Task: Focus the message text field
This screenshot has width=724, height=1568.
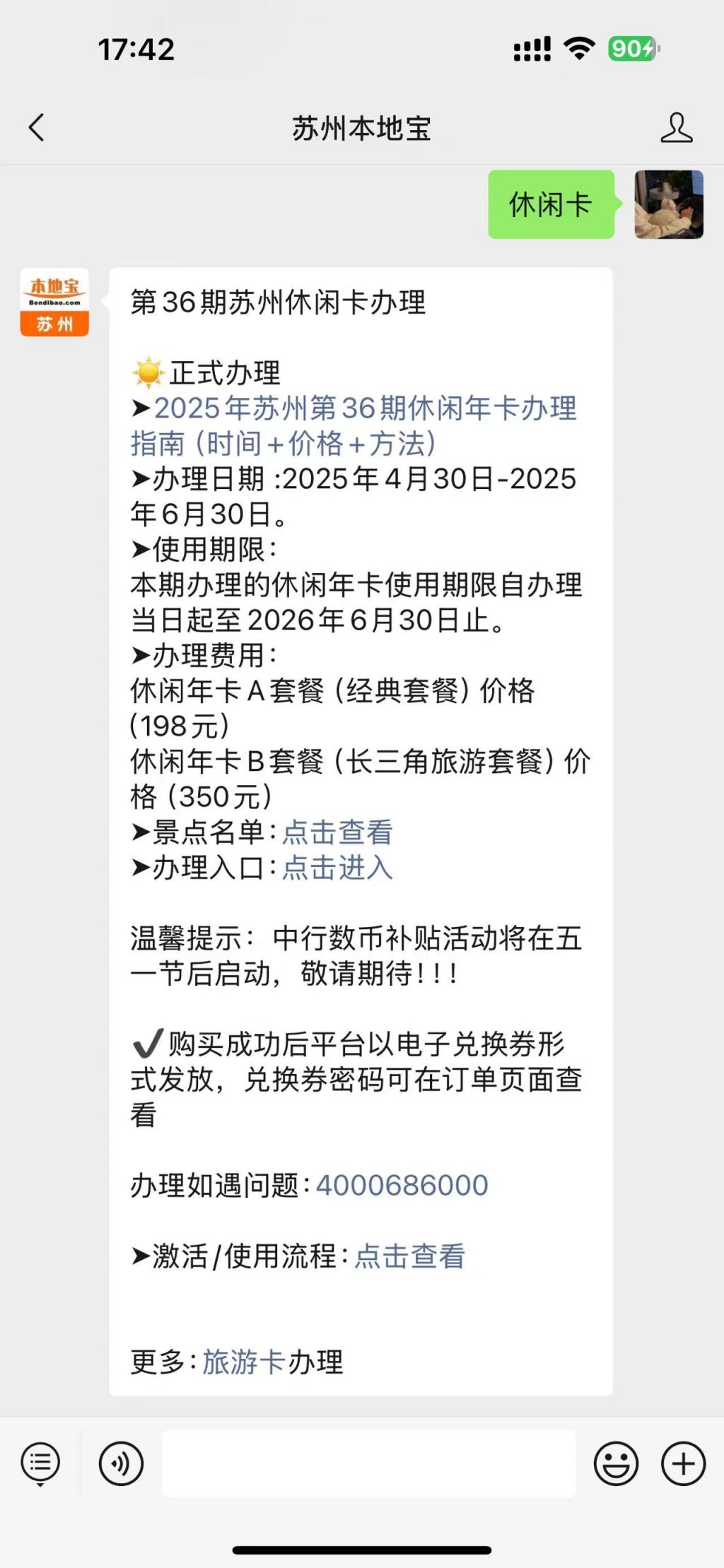Action: (368, 1463)
